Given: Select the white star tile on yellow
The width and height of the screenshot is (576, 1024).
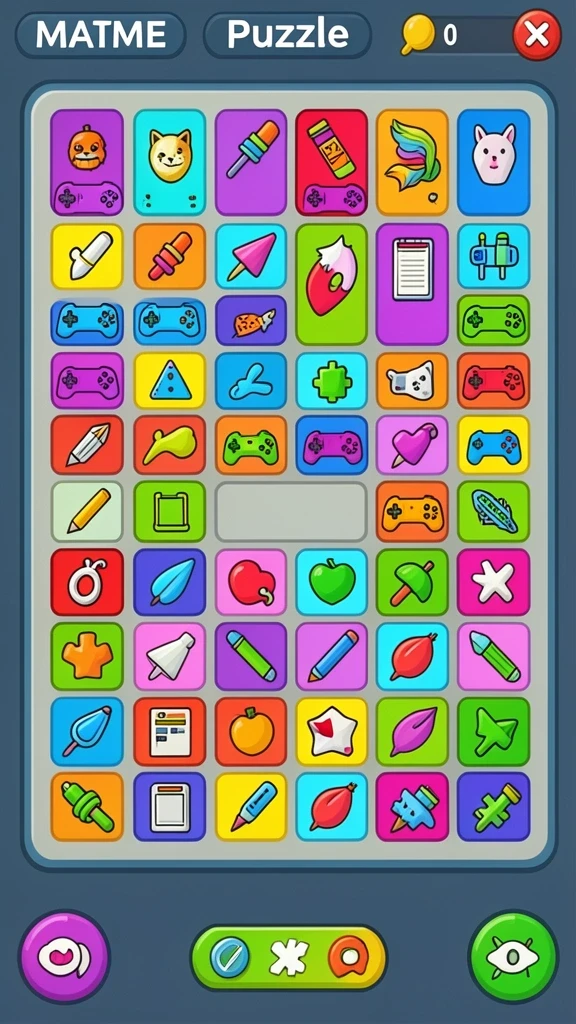Looking at the screenshot, I should click(x=332, y=731).
